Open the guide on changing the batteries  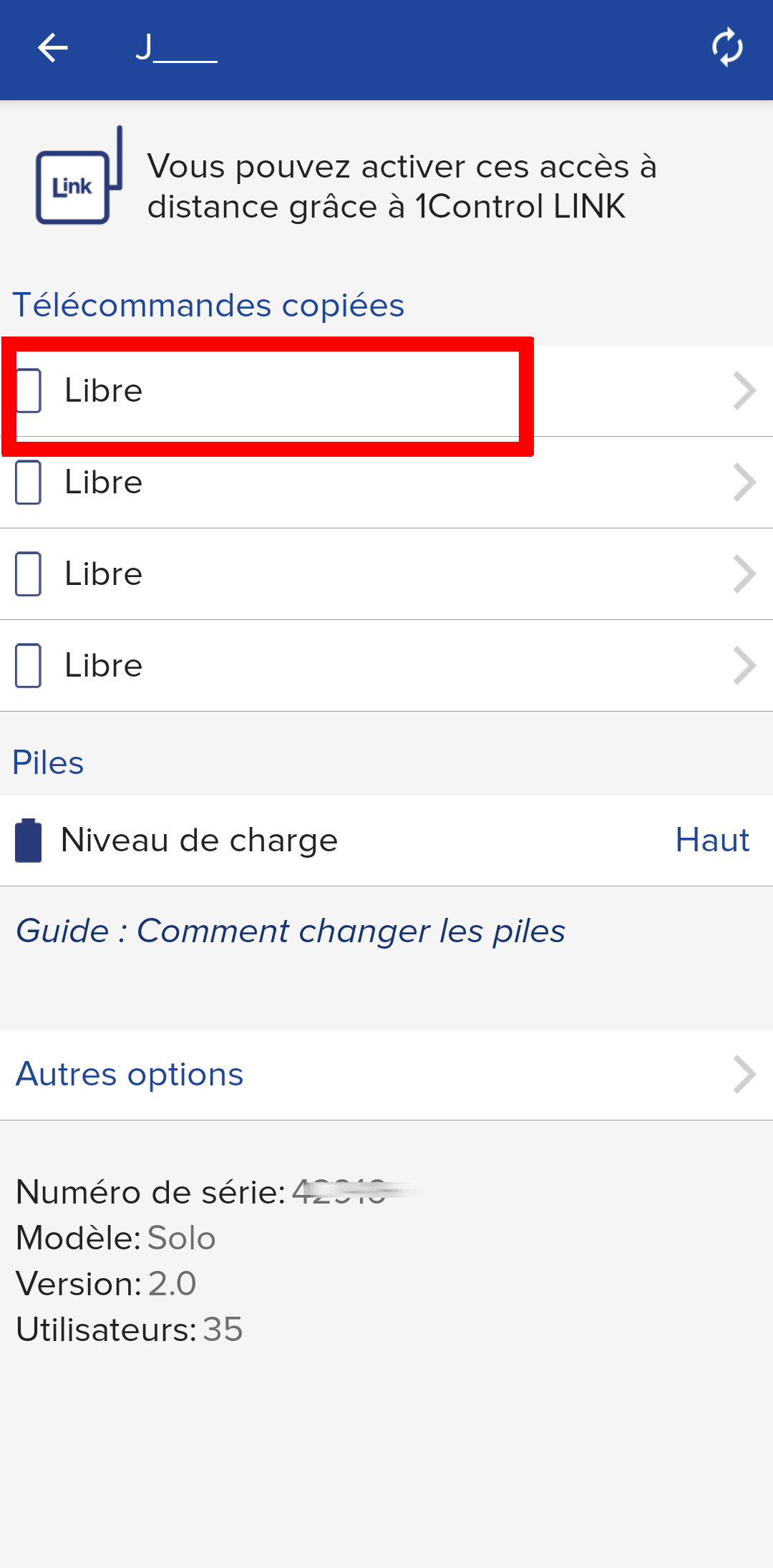point(291,931)
